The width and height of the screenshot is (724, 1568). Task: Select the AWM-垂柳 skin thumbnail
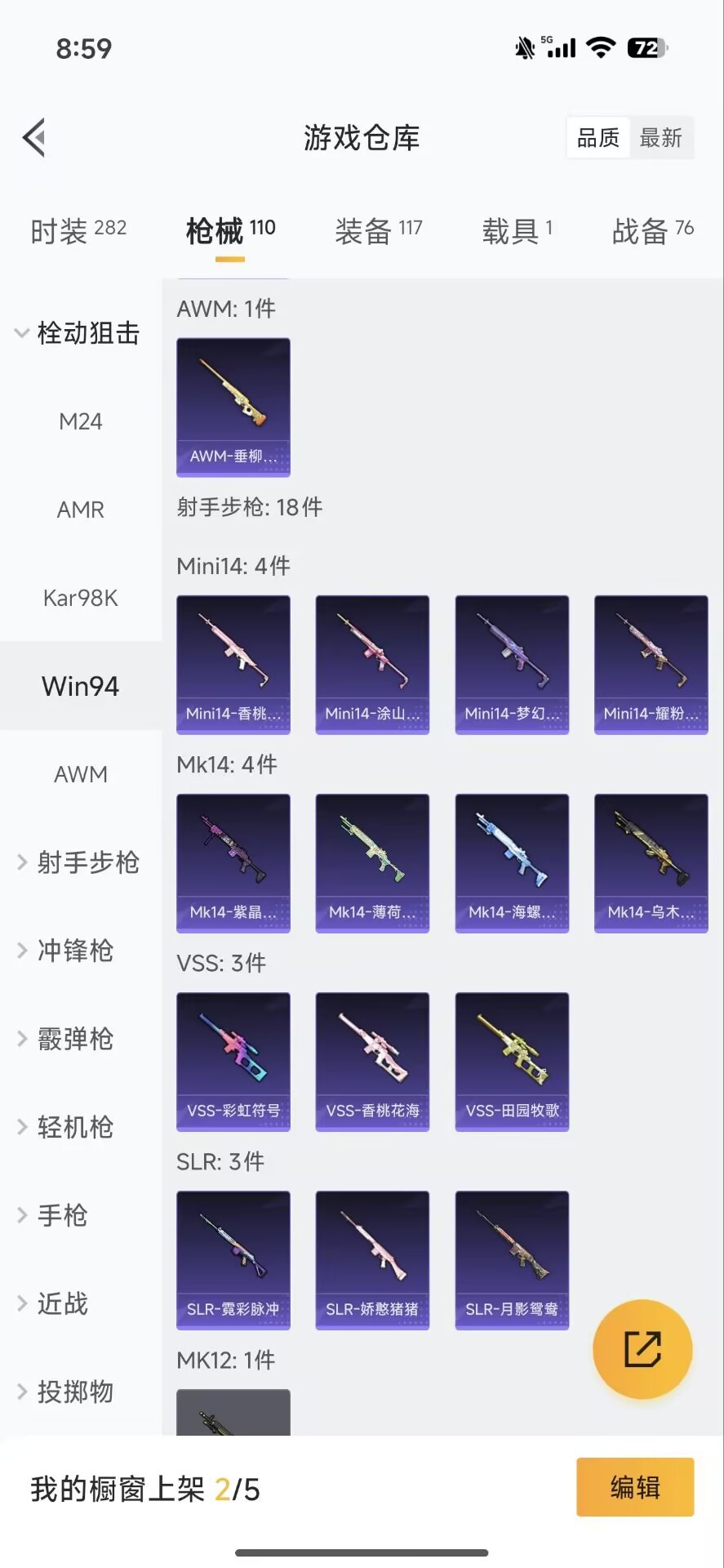point(233,406)
